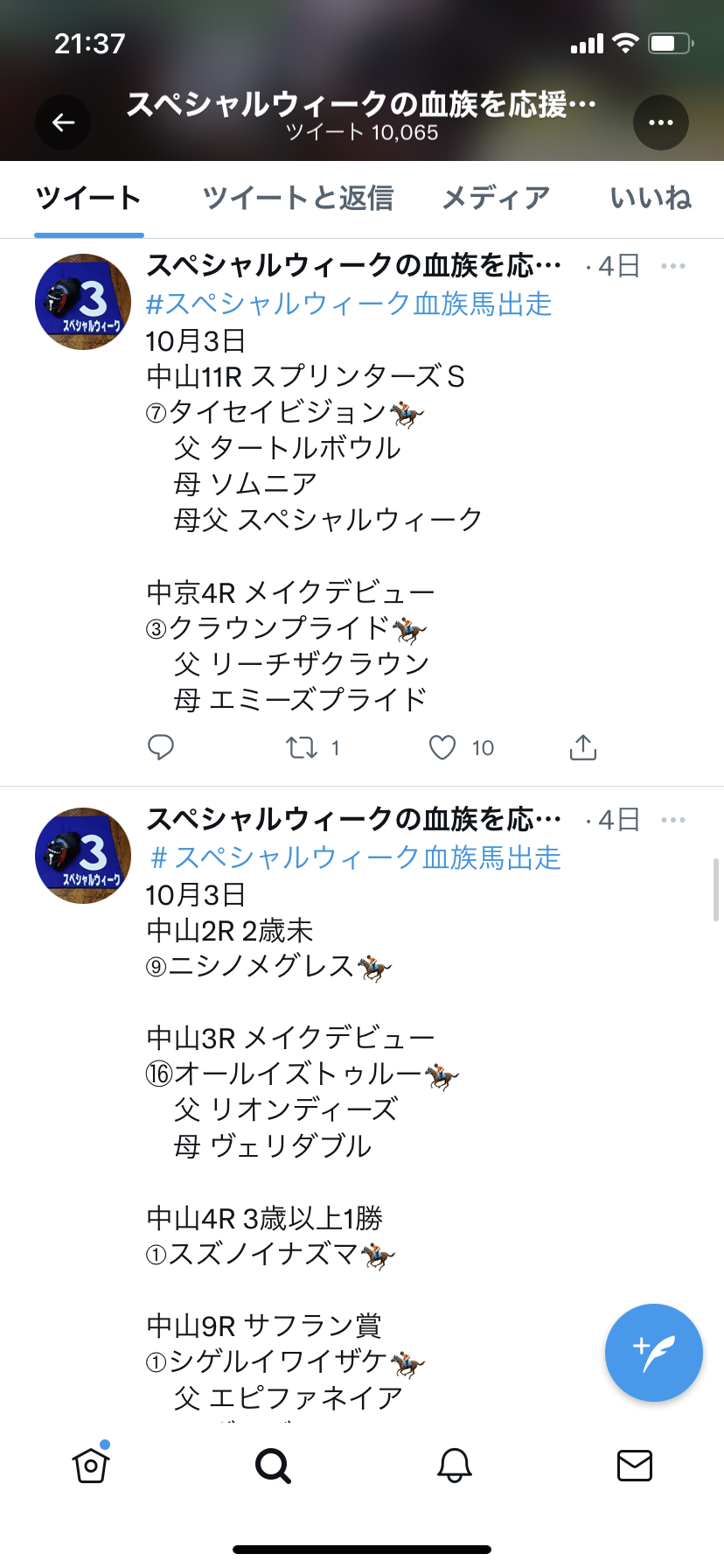Switch to the メディア tab
The image size is (724, 1568).
point(496,199)
